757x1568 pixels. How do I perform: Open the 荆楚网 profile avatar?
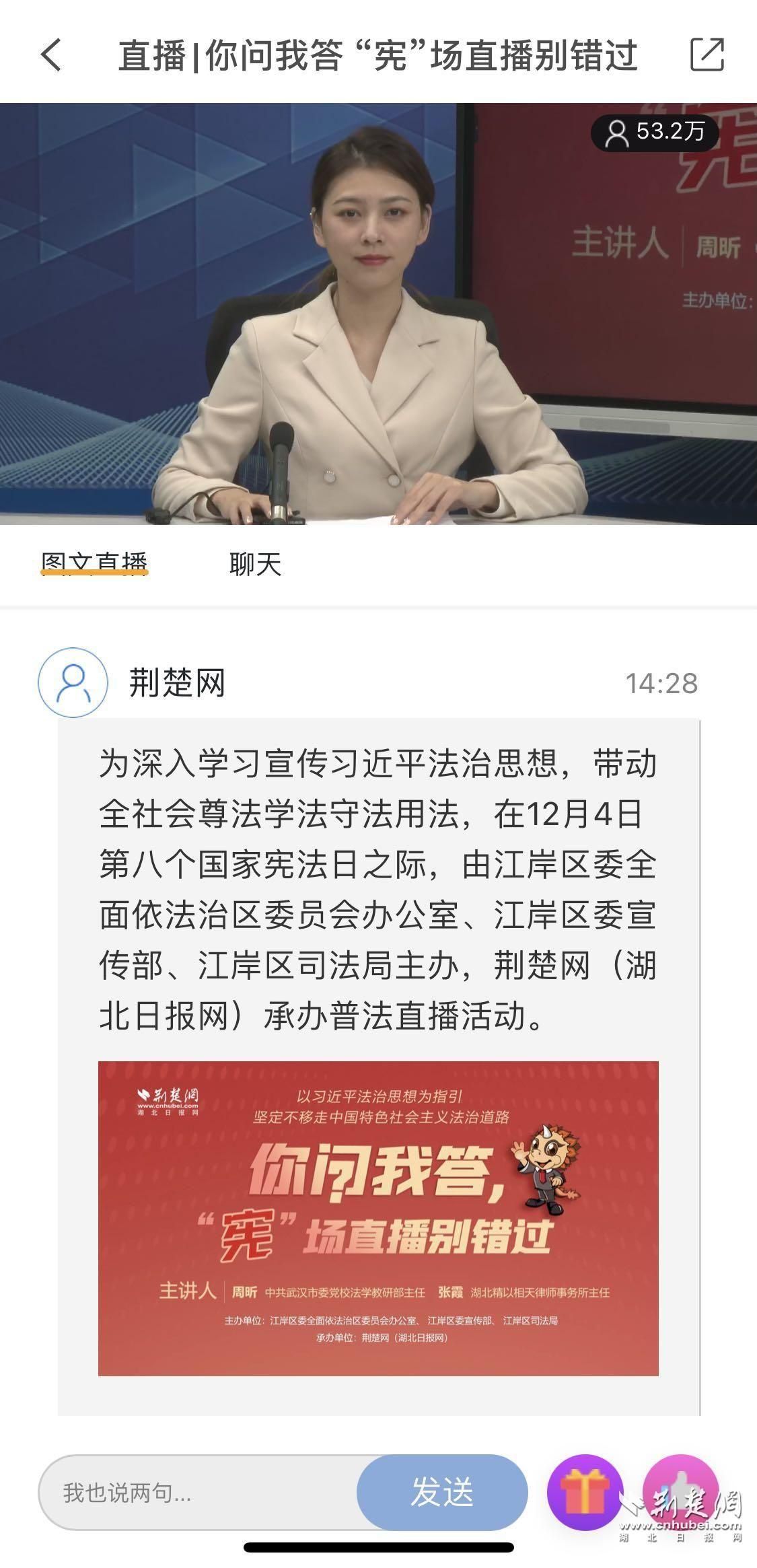[73, 682]
